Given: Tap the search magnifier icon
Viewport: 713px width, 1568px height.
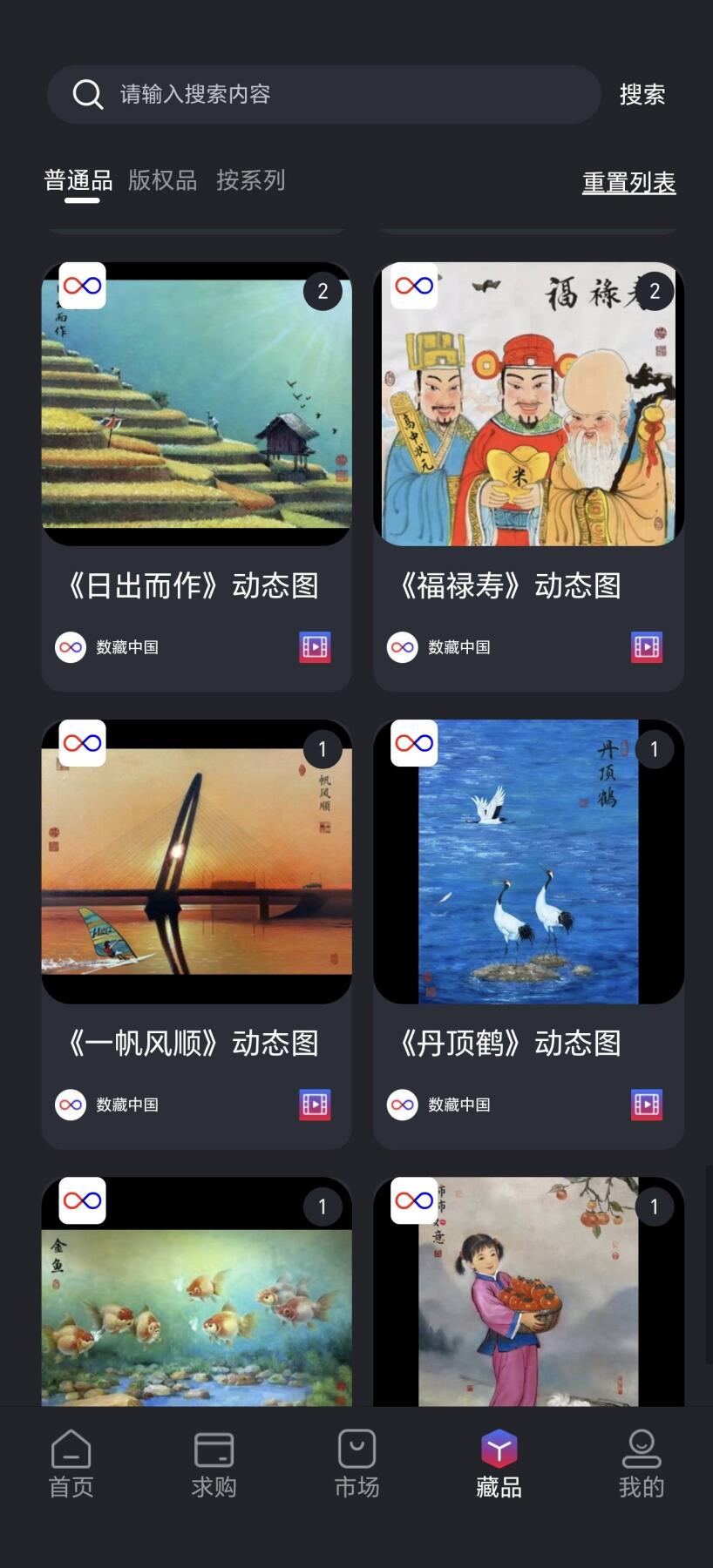Looking at the screenshot, I should (x=87, y=94).
